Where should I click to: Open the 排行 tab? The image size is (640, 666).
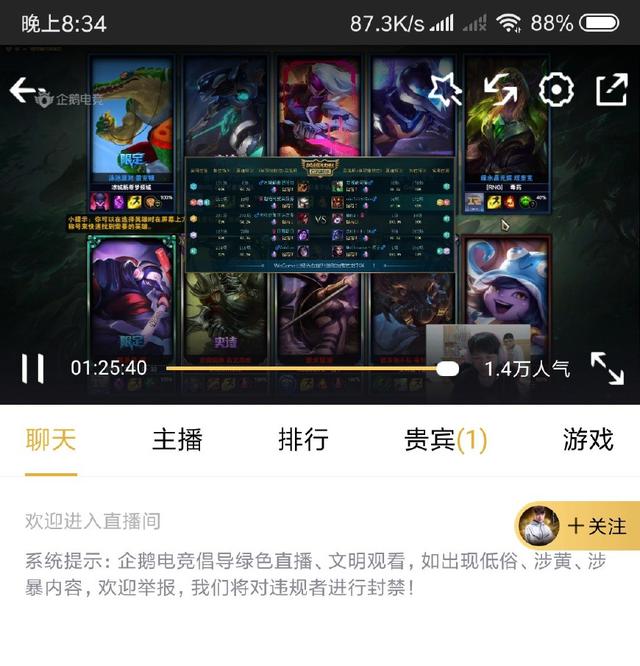coord(303,440)
